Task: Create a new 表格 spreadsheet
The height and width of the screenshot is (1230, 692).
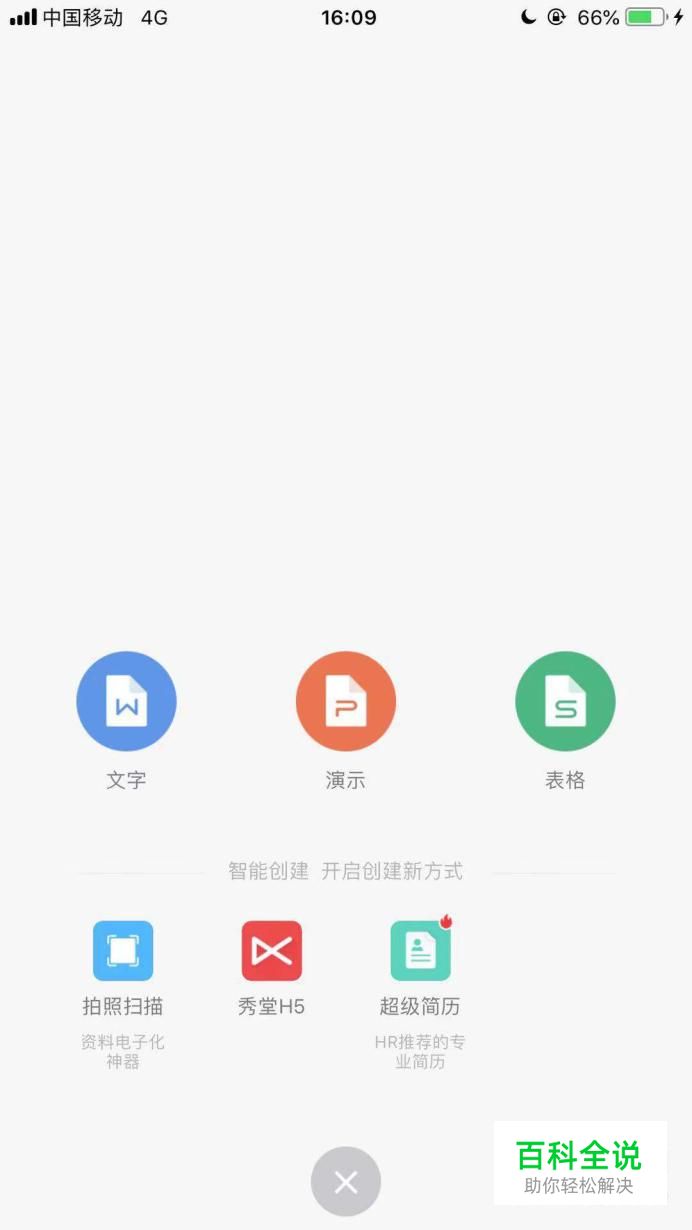Action: [565, 701]
